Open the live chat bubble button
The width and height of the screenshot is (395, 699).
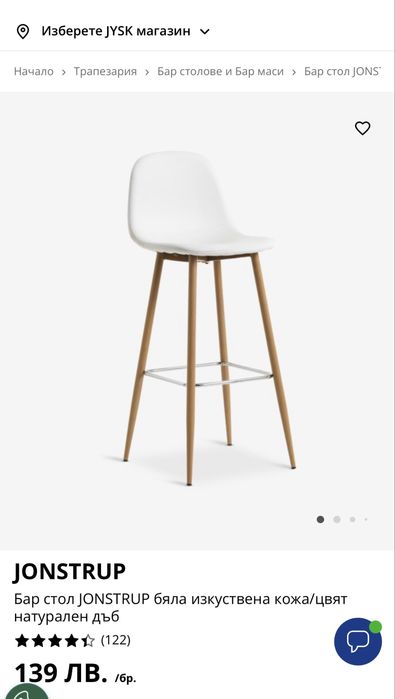click(x=358, y=641)
